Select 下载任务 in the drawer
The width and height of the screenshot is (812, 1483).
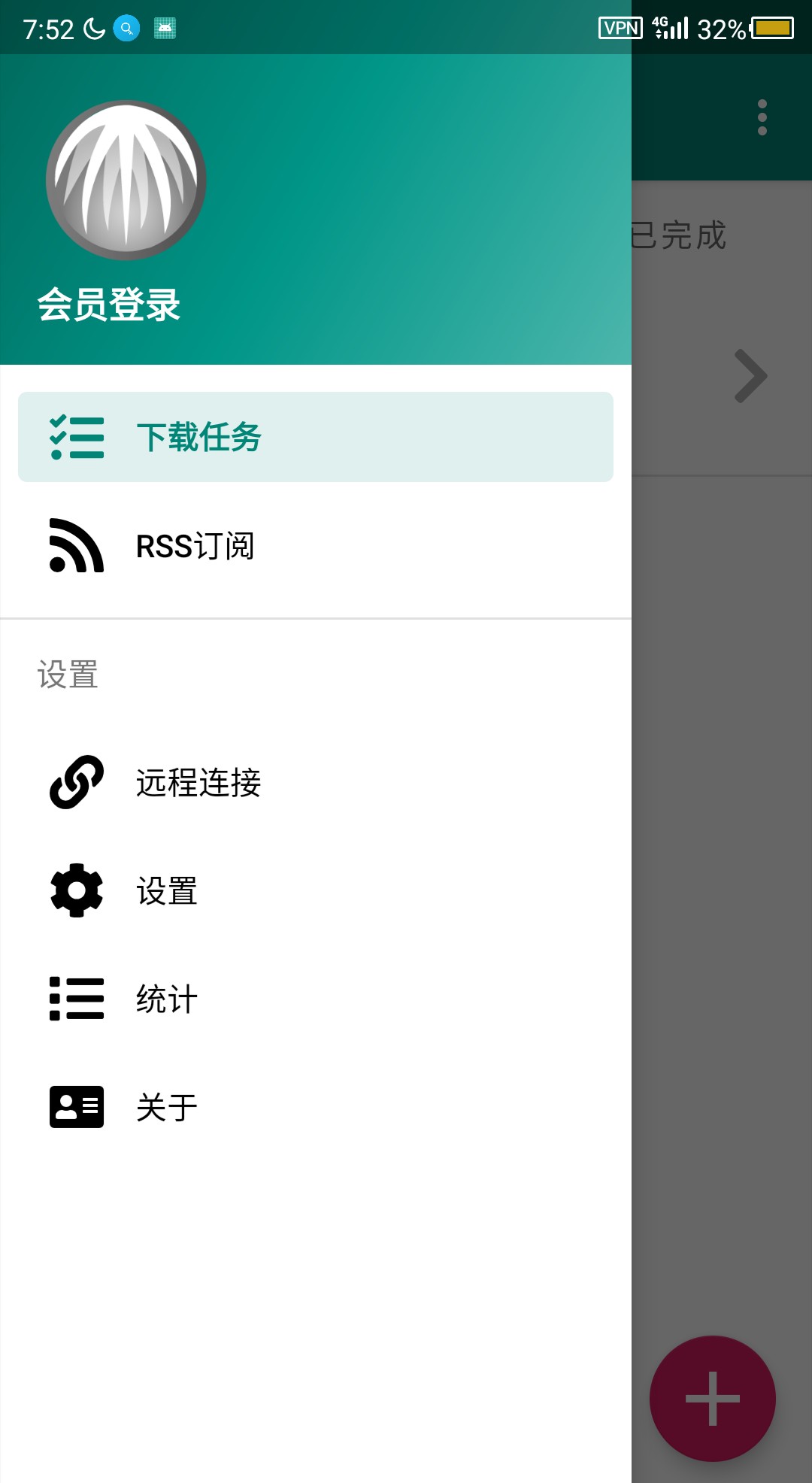pos(316,437)
